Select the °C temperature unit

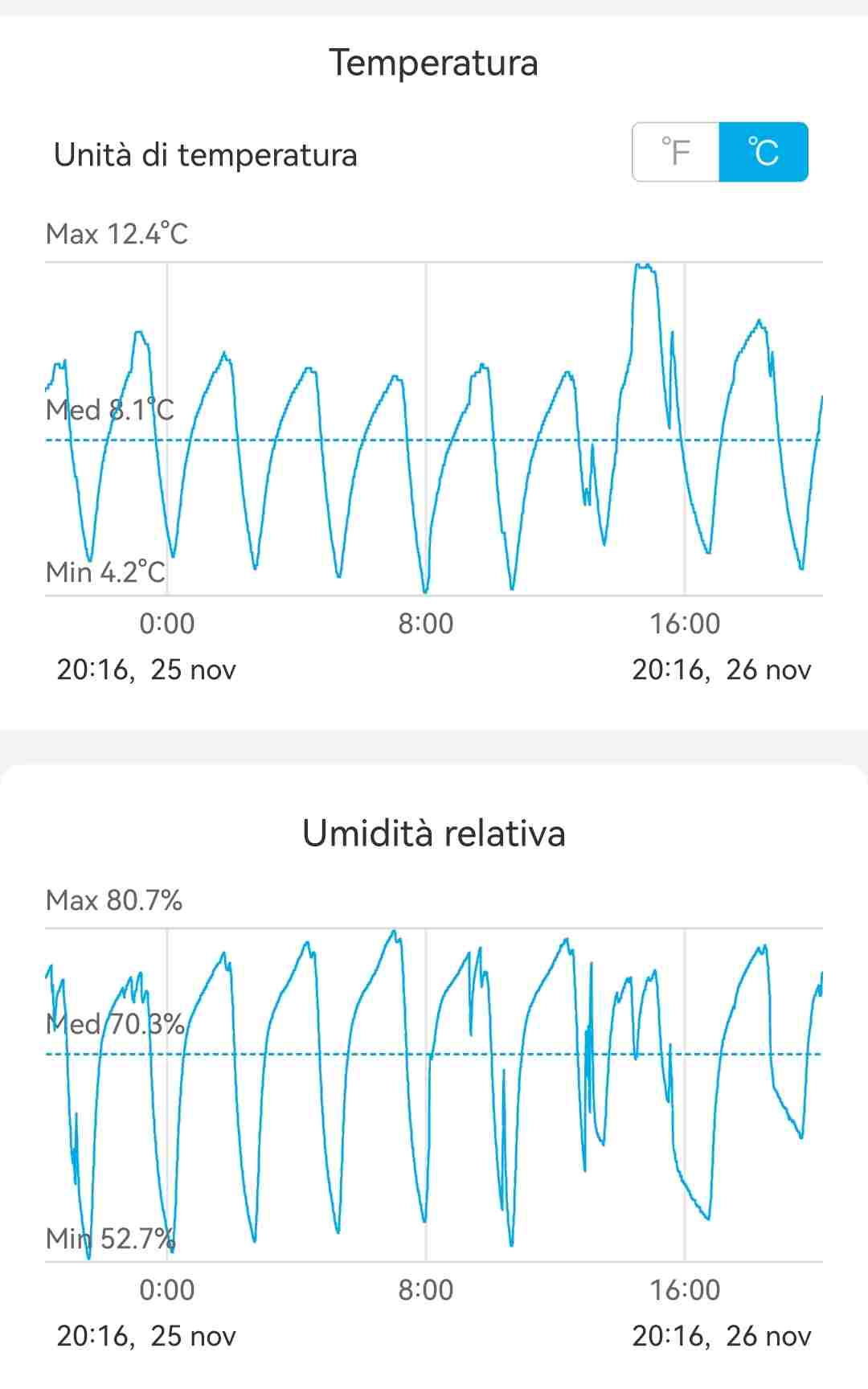(764, 152)
